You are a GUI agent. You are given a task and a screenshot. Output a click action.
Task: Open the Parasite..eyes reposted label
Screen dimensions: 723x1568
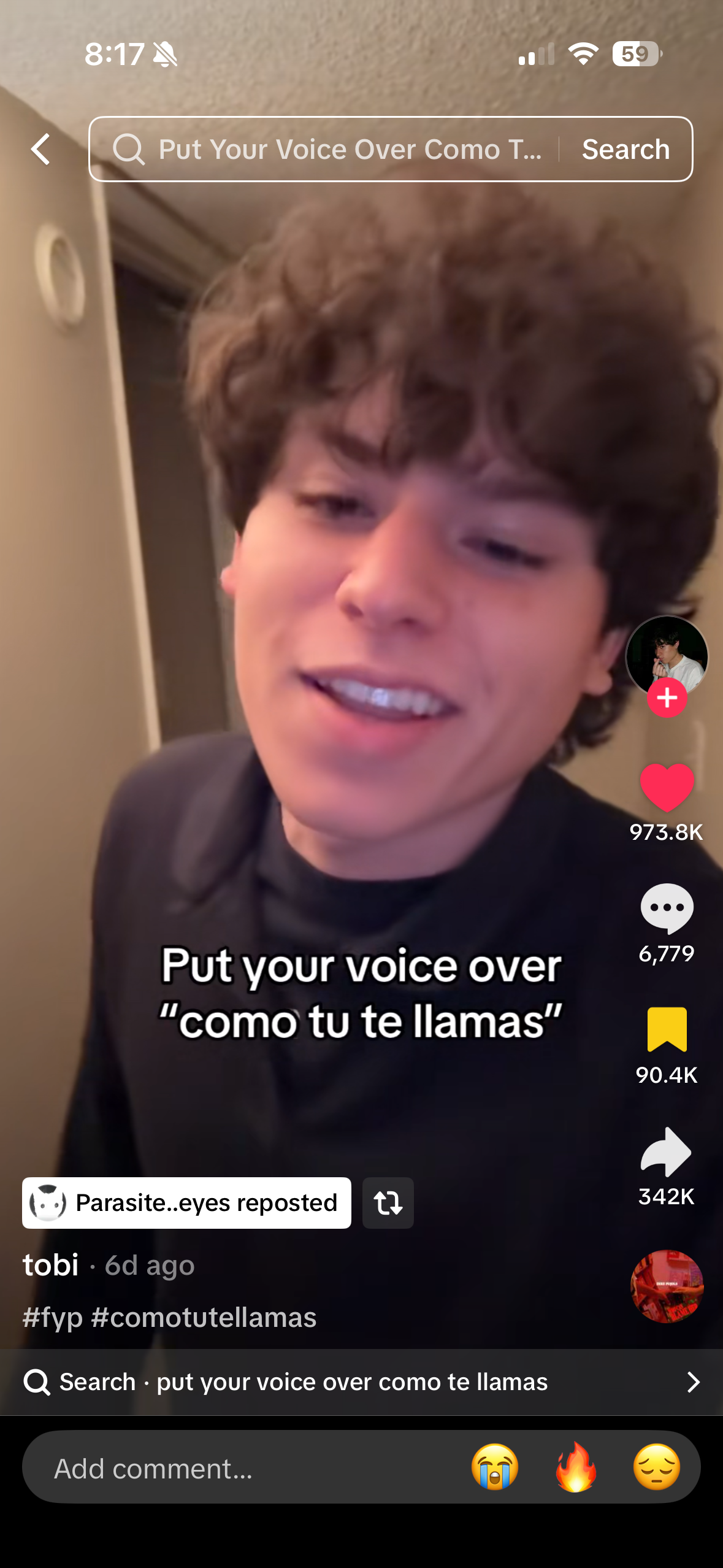pyautogui.click(x=186, y=1202)
